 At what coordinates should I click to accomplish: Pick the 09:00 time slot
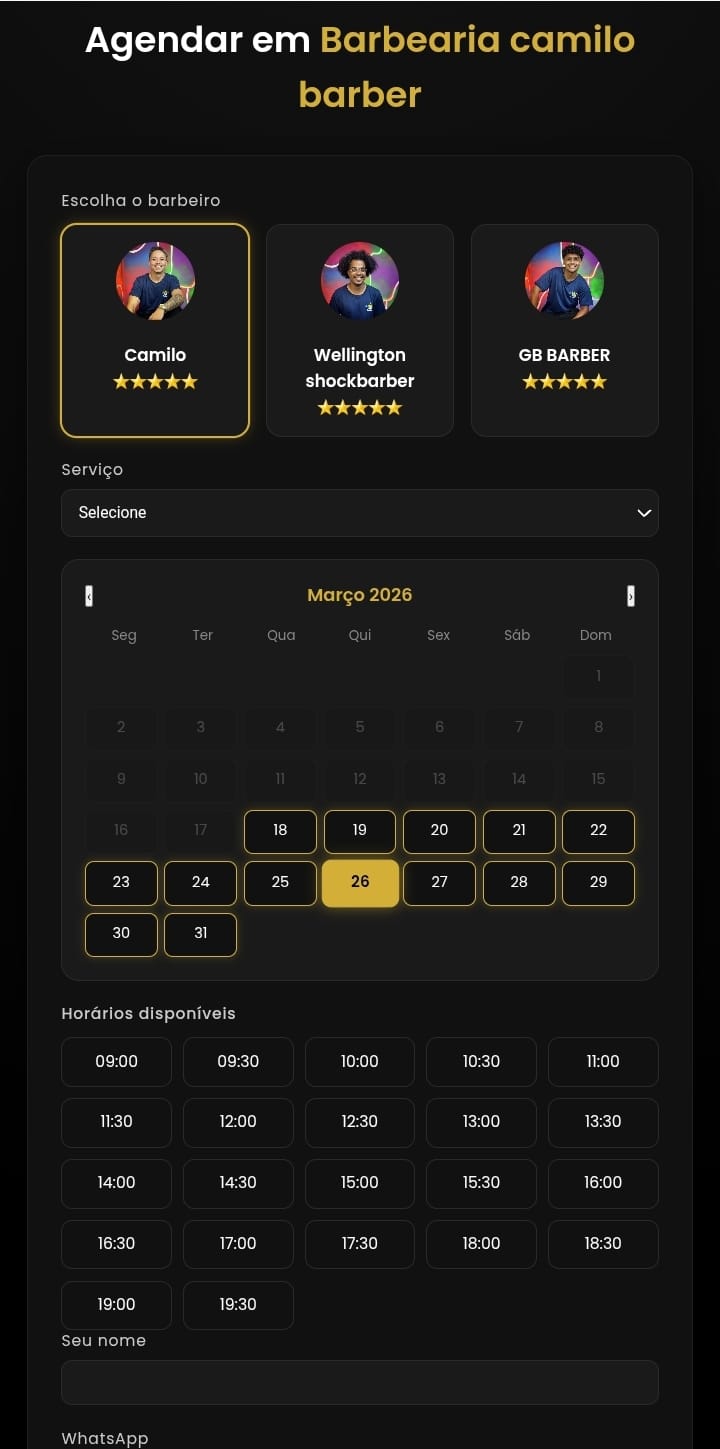(116, 1062)
